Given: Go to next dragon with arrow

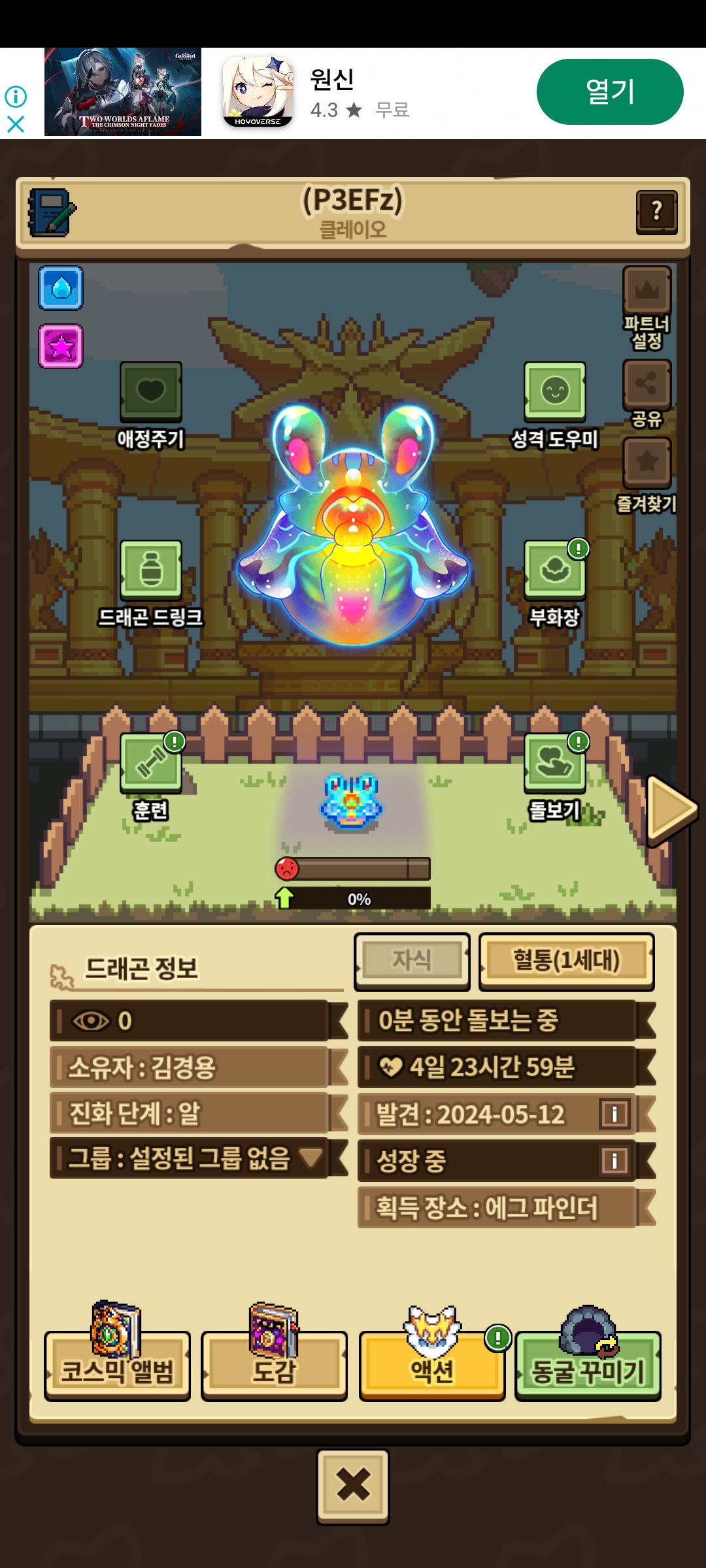Looking at the screenshot, I should click(x=671, y=810).
